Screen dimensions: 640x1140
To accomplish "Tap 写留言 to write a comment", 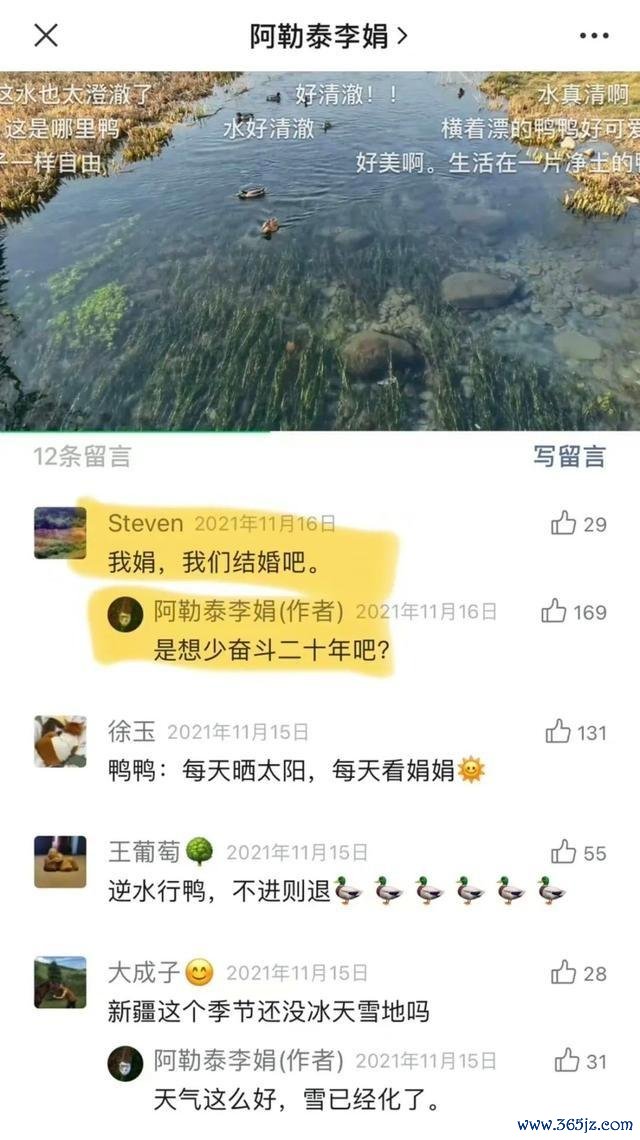I will coord(569,457).
